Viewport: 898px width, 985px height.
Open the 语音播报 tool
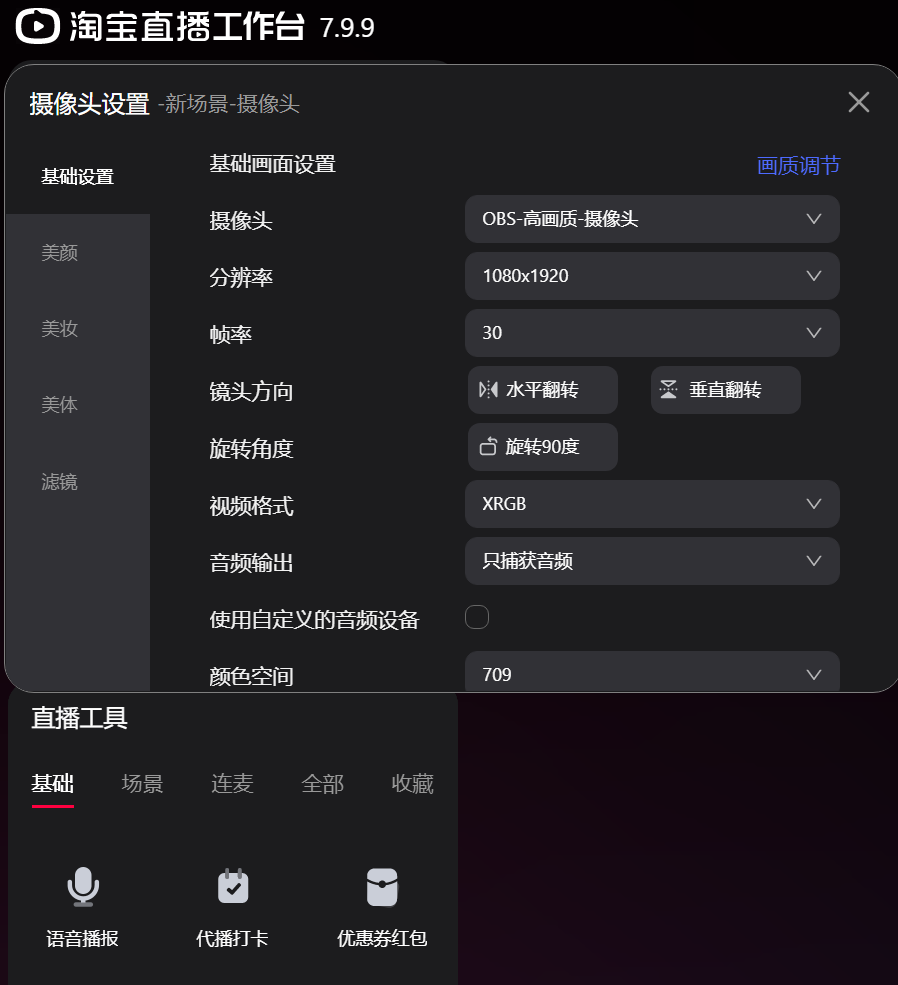[82, 907]
